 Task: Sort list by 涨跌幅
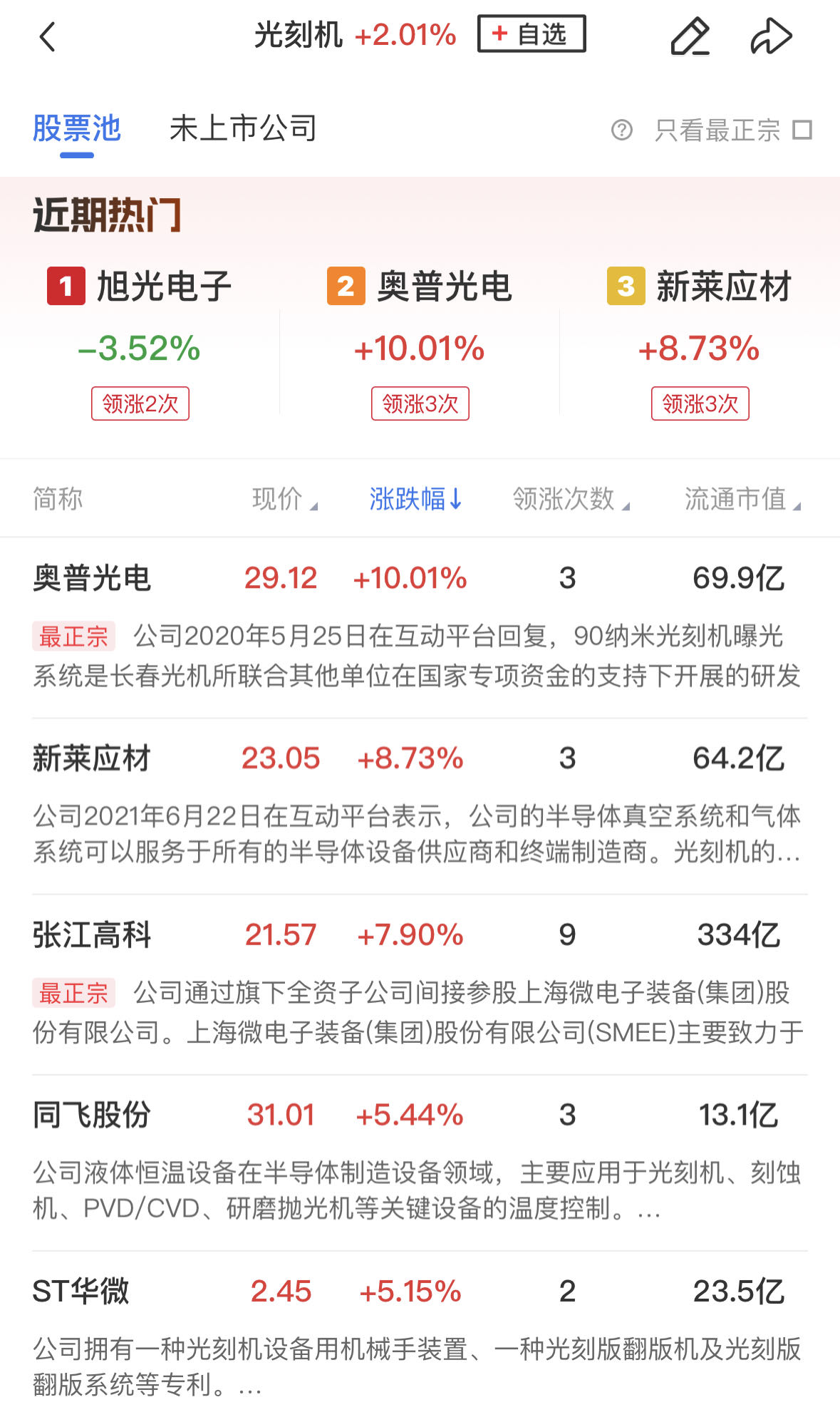pos(415,499)
